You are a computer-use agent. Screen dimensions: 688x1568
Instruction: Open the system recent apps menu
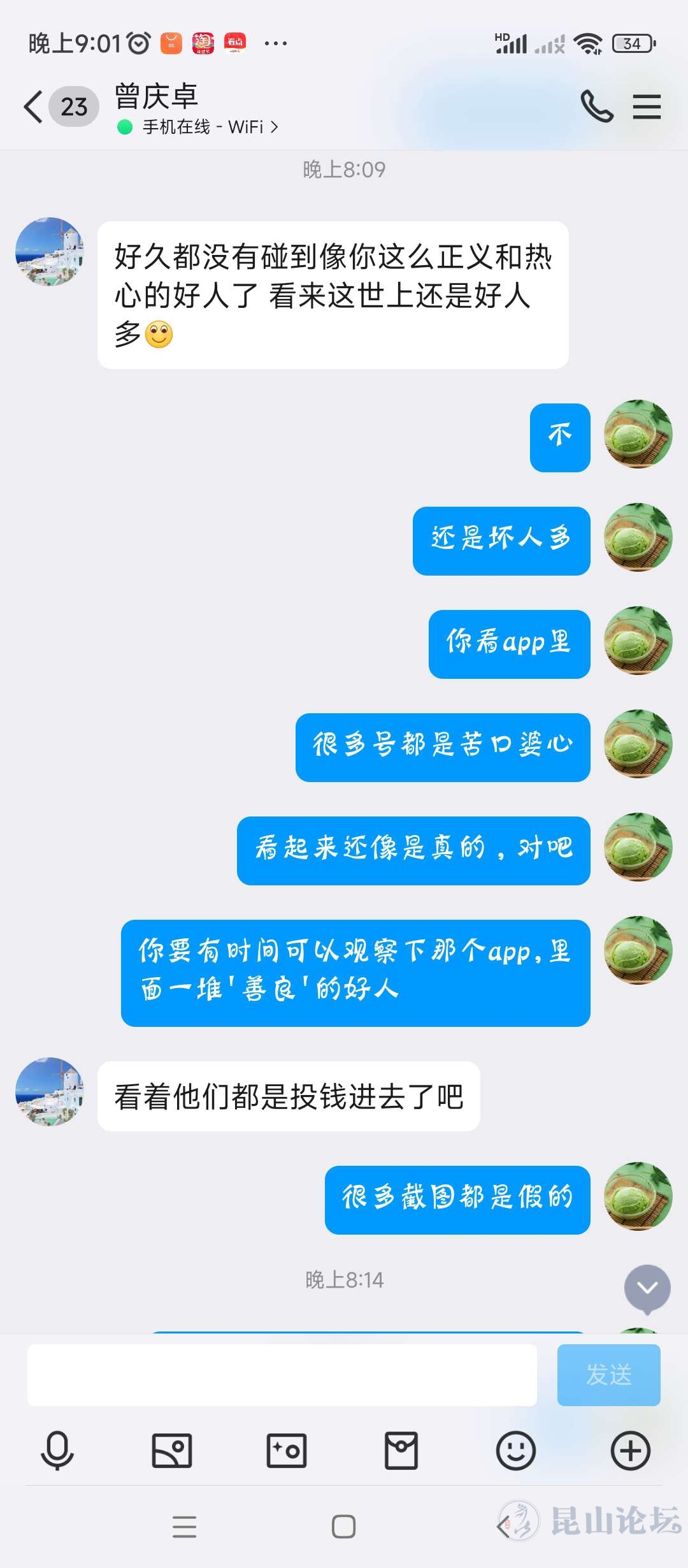pos(185,1527)
